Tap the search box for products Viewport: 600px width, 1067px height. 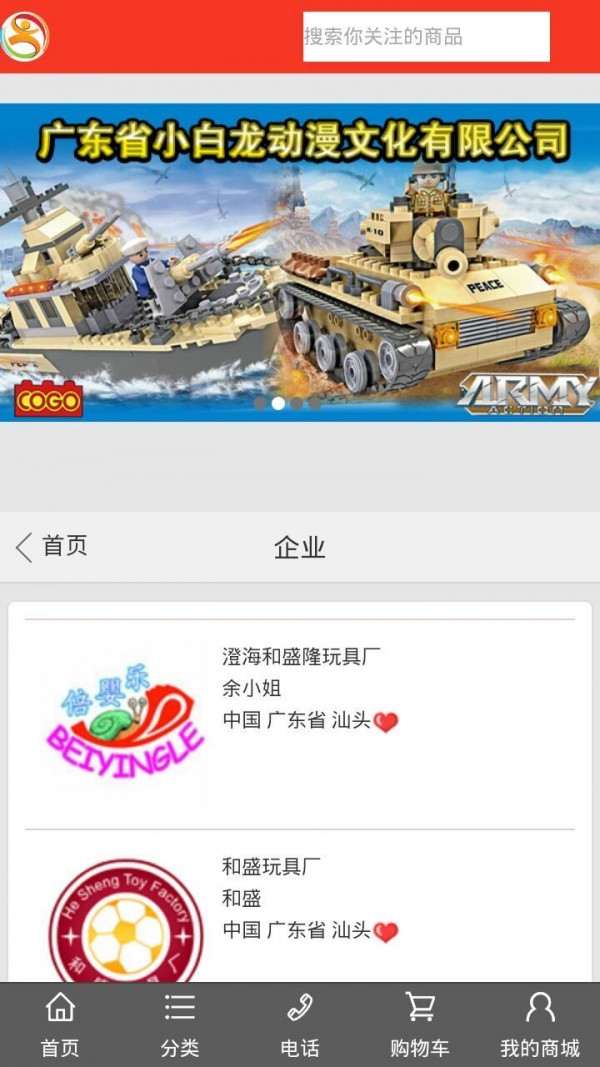[x=426, y=37]
